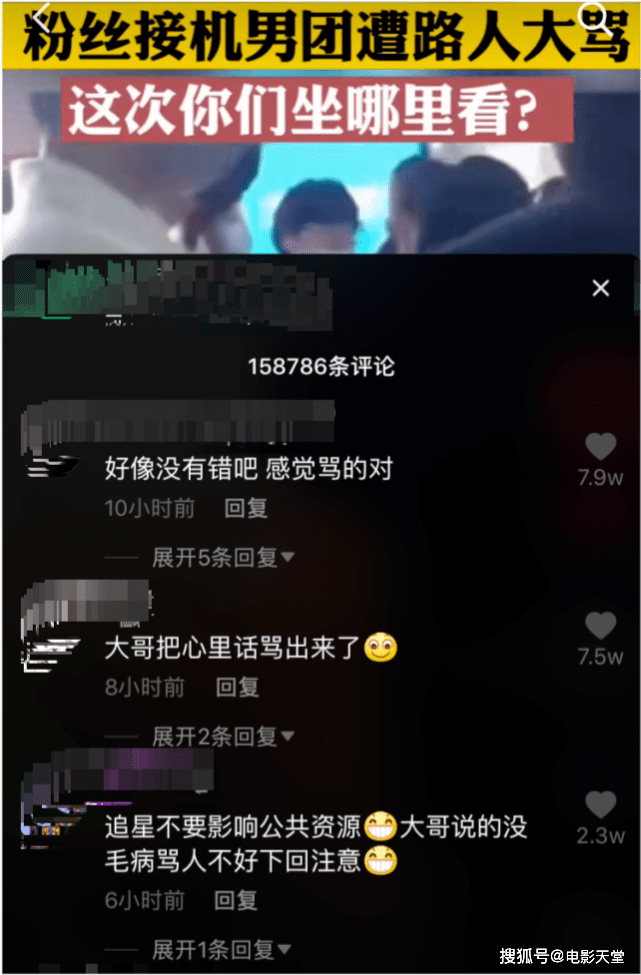Image resolution: width=641 pixels, height=975 pixels.
Task: Expand 展开5条回复
Action: click(222, 557)
